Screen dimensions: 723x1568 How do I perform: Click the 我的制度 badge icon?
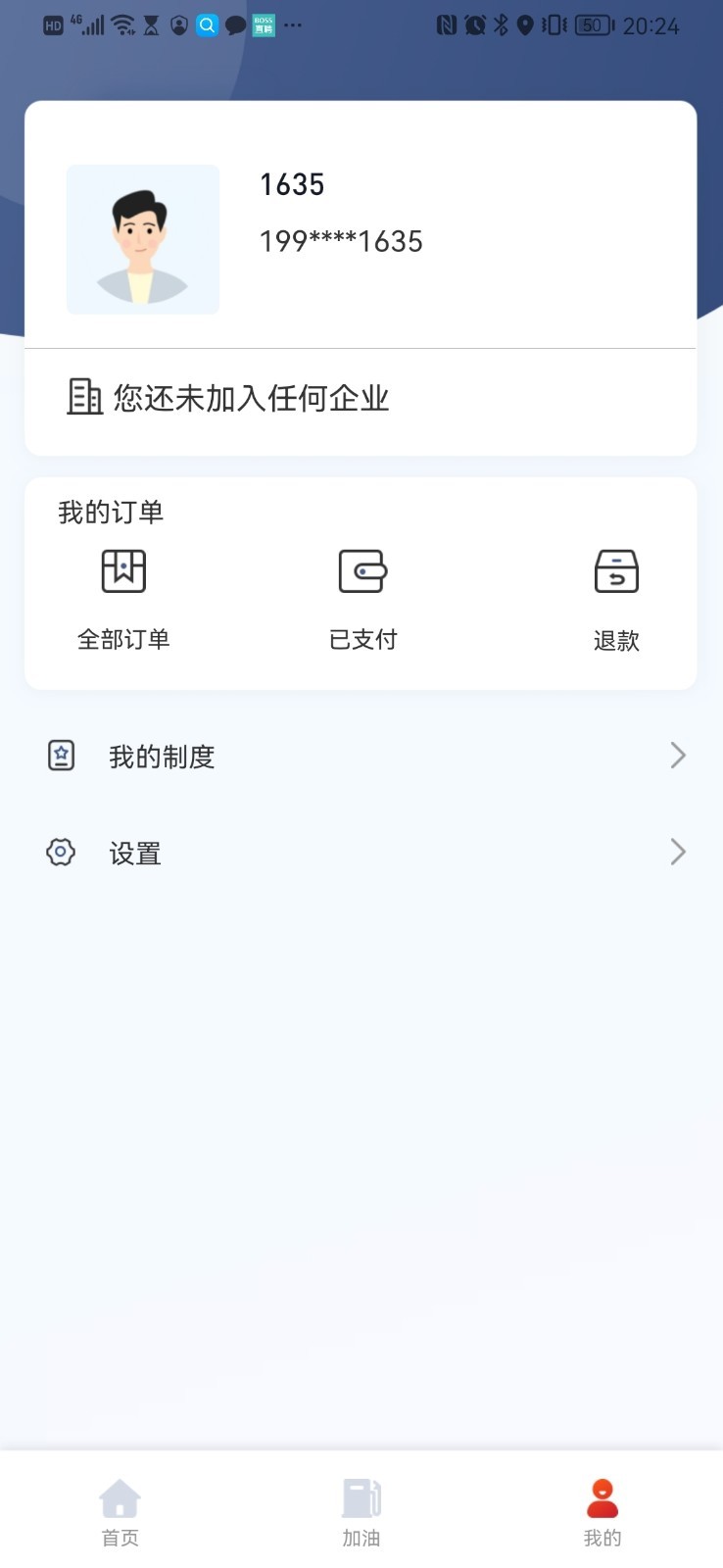tap(61, 755)
